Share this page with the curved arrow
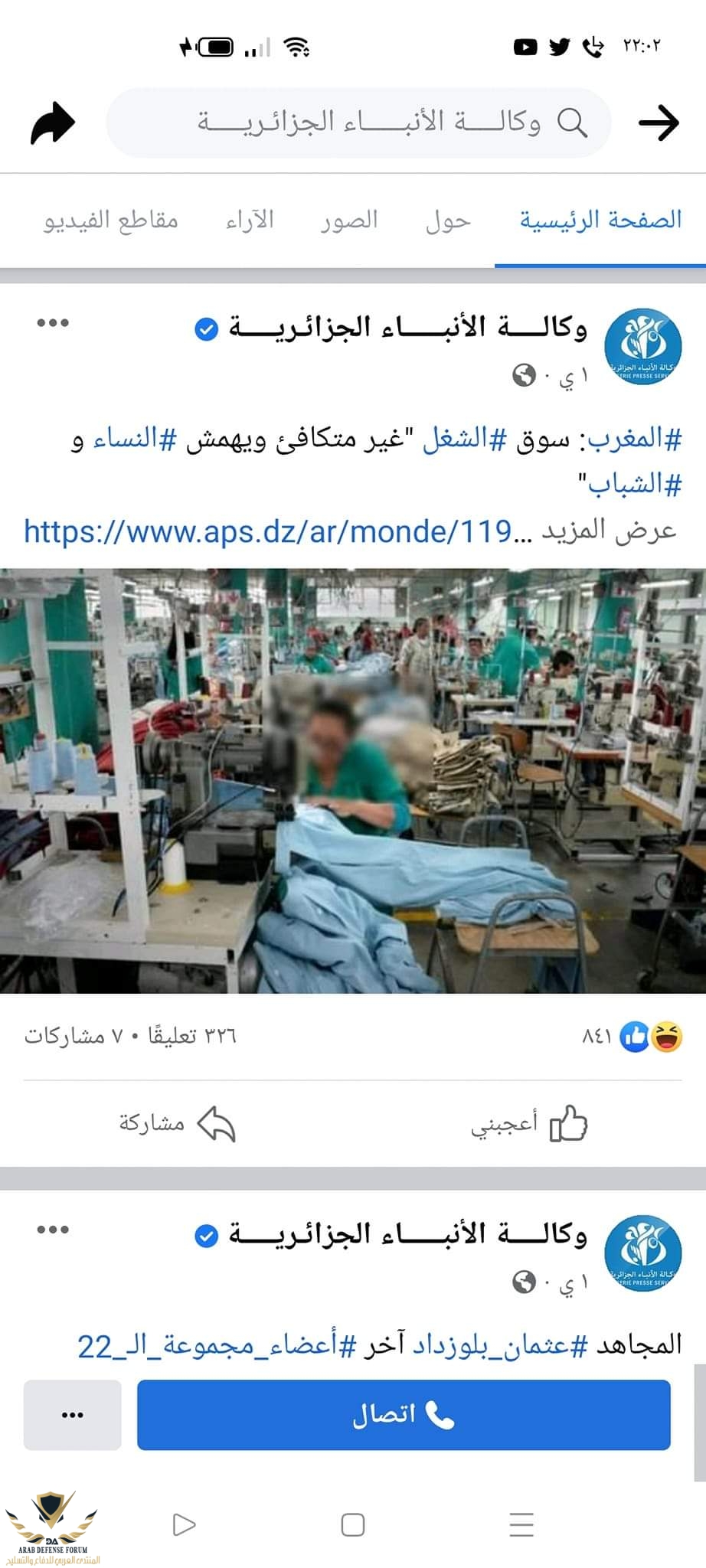This screenshot has height=1568, width=706. 52,122
